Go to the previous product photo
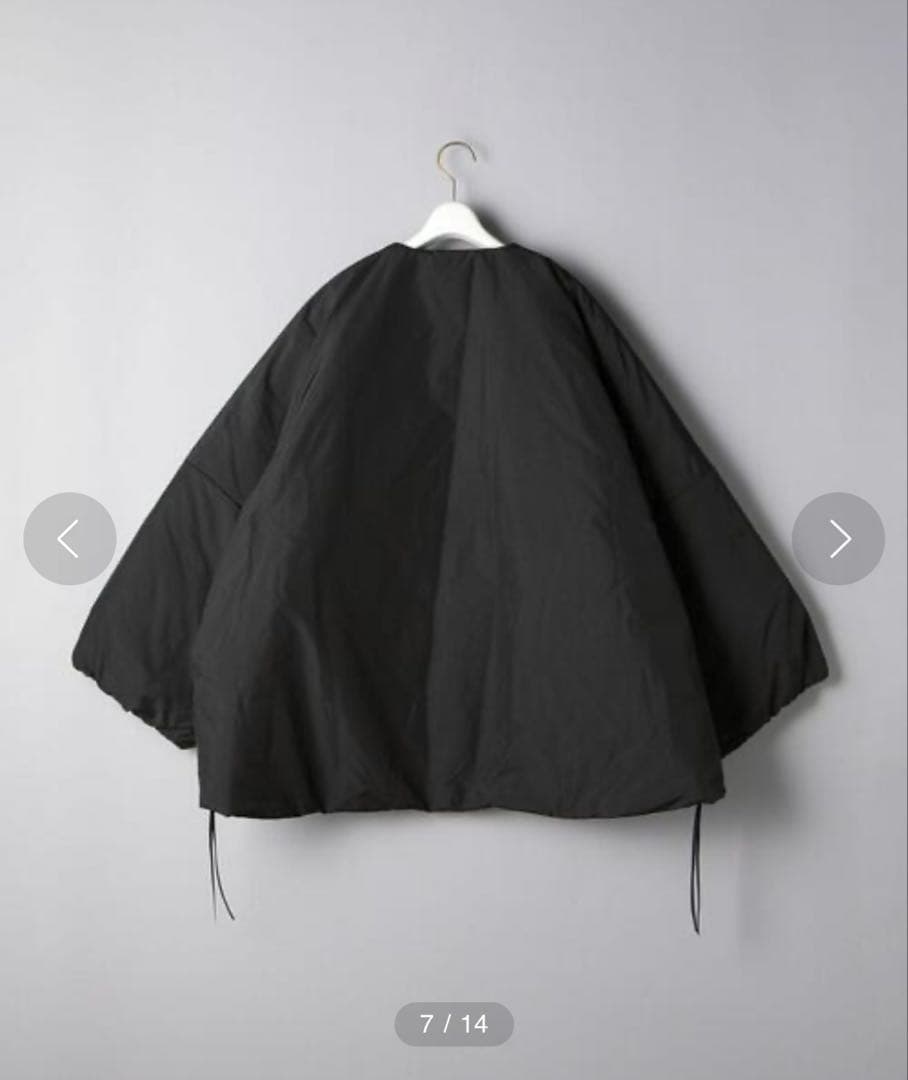Image resolution: width=908 pixels, height=1080 pixels. [69, 539]
